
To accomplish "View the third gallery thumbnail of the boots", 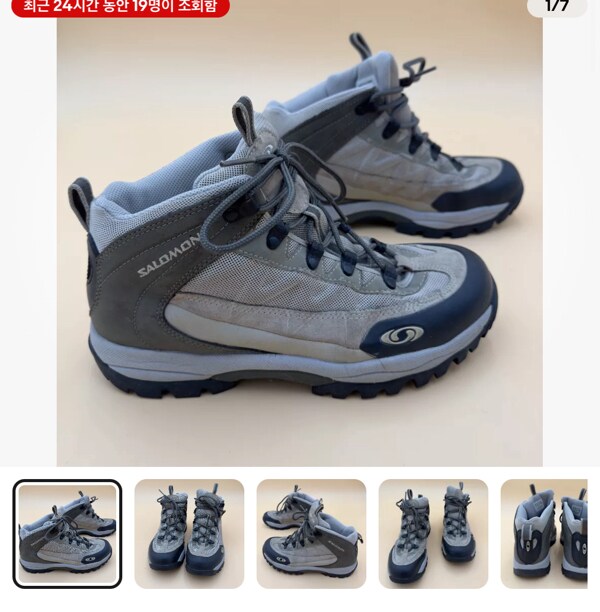I will tap(311, 534).
